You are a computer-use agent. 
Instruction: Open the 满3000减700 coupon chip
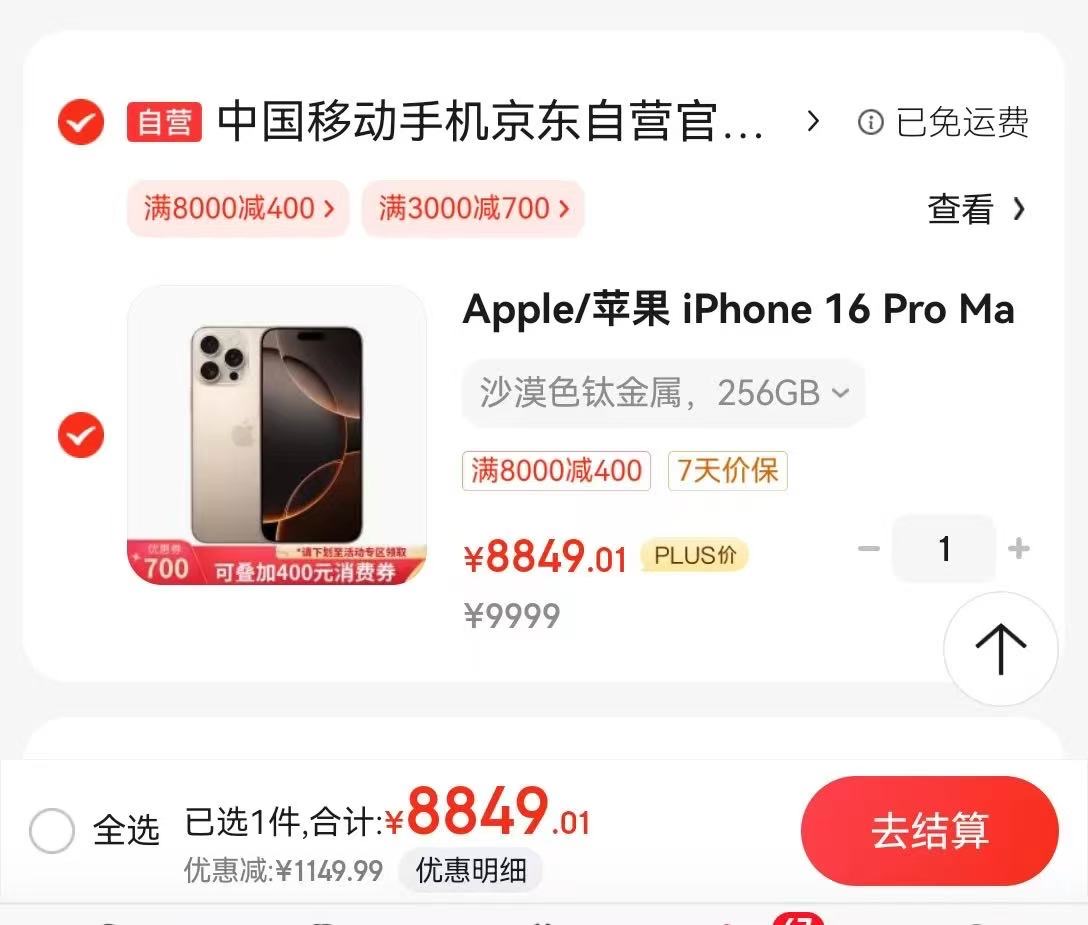(x=473, y=209)
